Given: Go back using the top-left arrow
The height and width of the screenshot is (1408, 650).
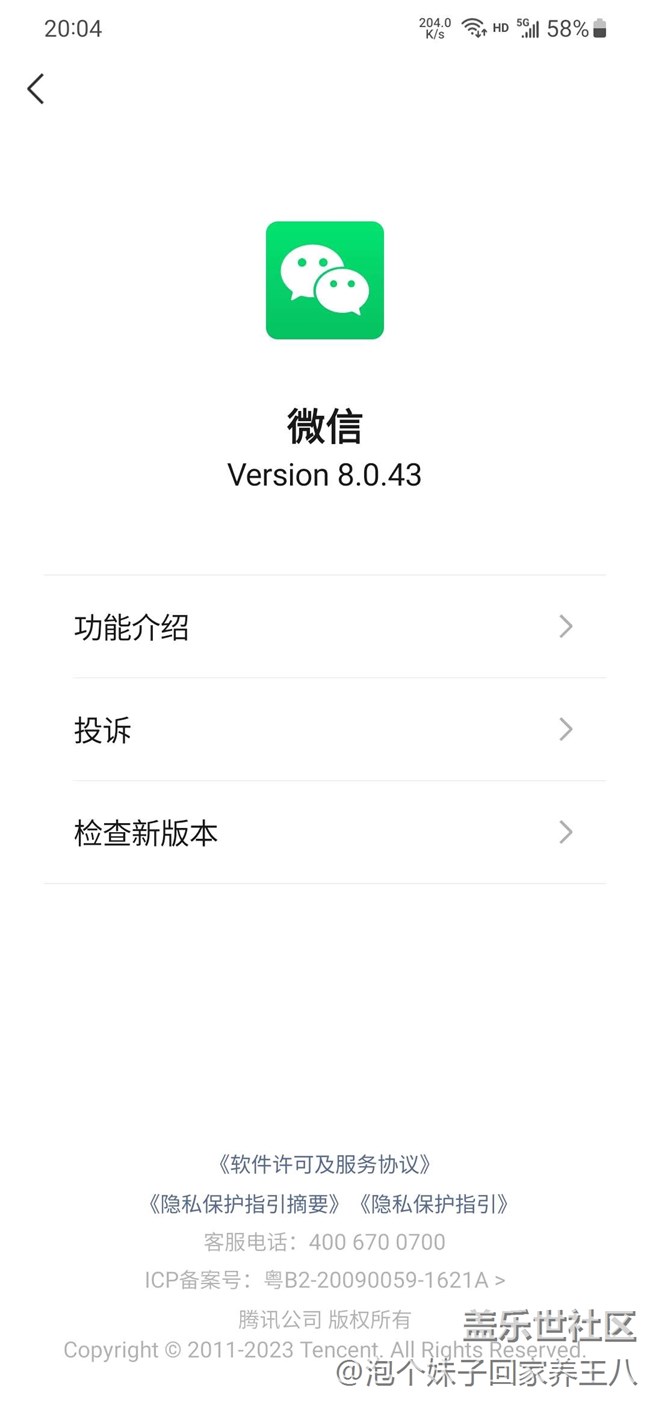Looking at the screenshot, I should click(x=36, y=89).
